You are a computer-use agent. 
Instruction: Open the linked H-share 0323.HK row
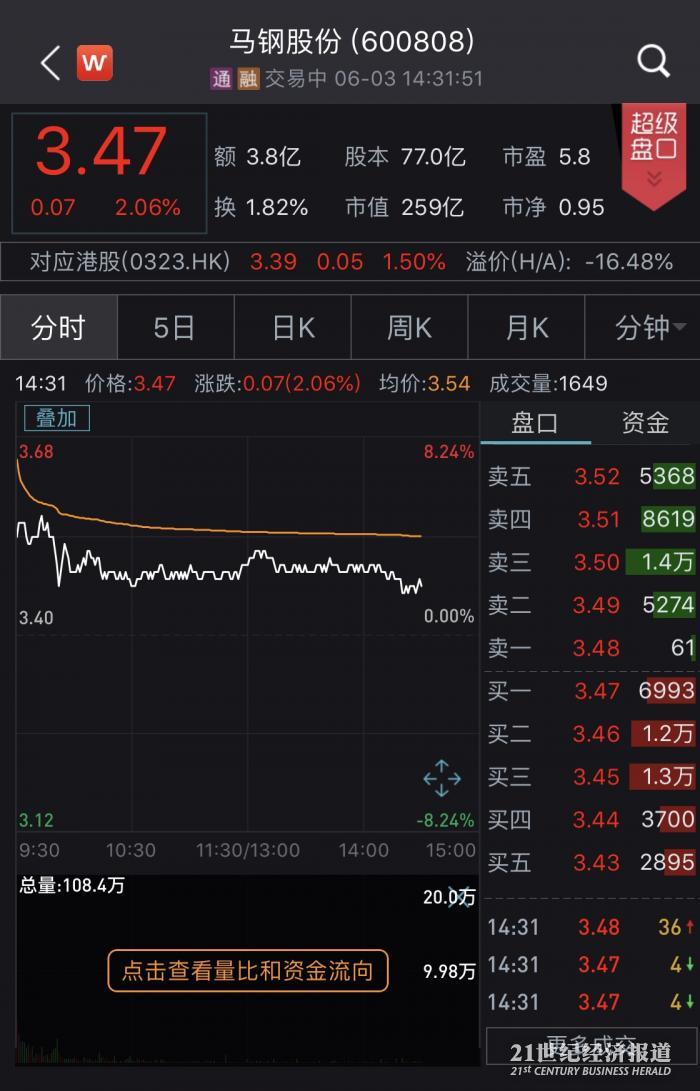click(x=350, y=262)
